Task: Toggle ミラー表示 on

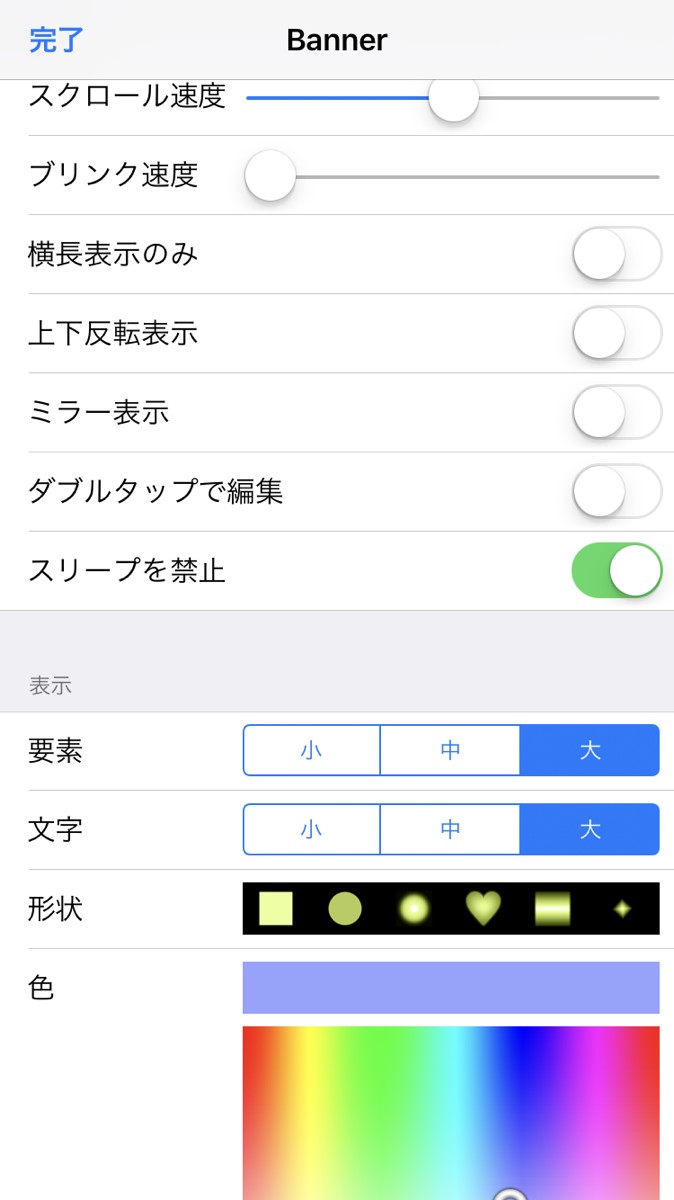Action: 616,412
